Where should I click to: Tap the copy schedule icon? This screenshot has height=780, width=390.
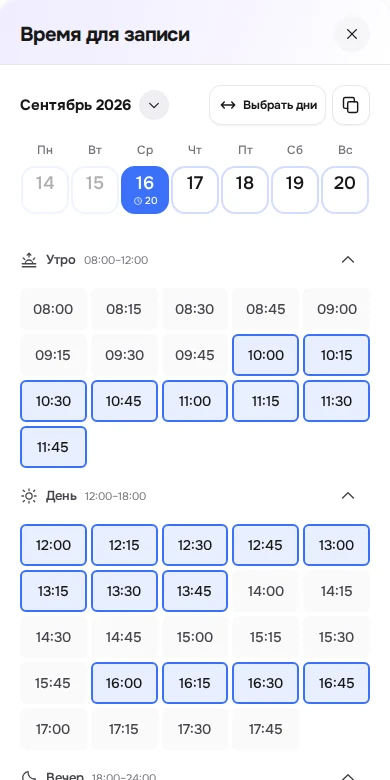tap(351, 105)
